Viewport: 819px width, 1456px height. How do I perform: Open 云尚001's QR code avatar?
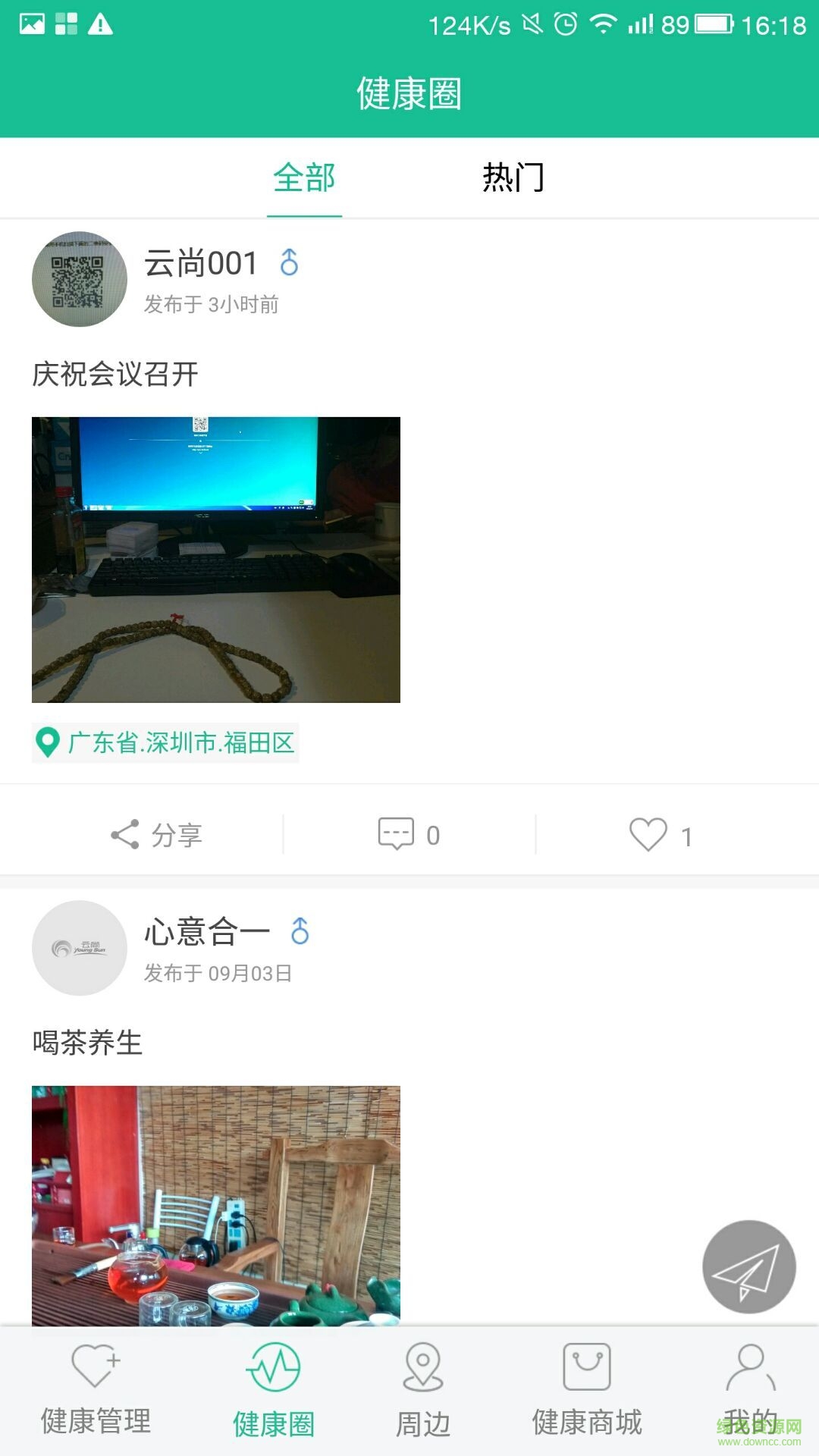(x=79, y=280)
